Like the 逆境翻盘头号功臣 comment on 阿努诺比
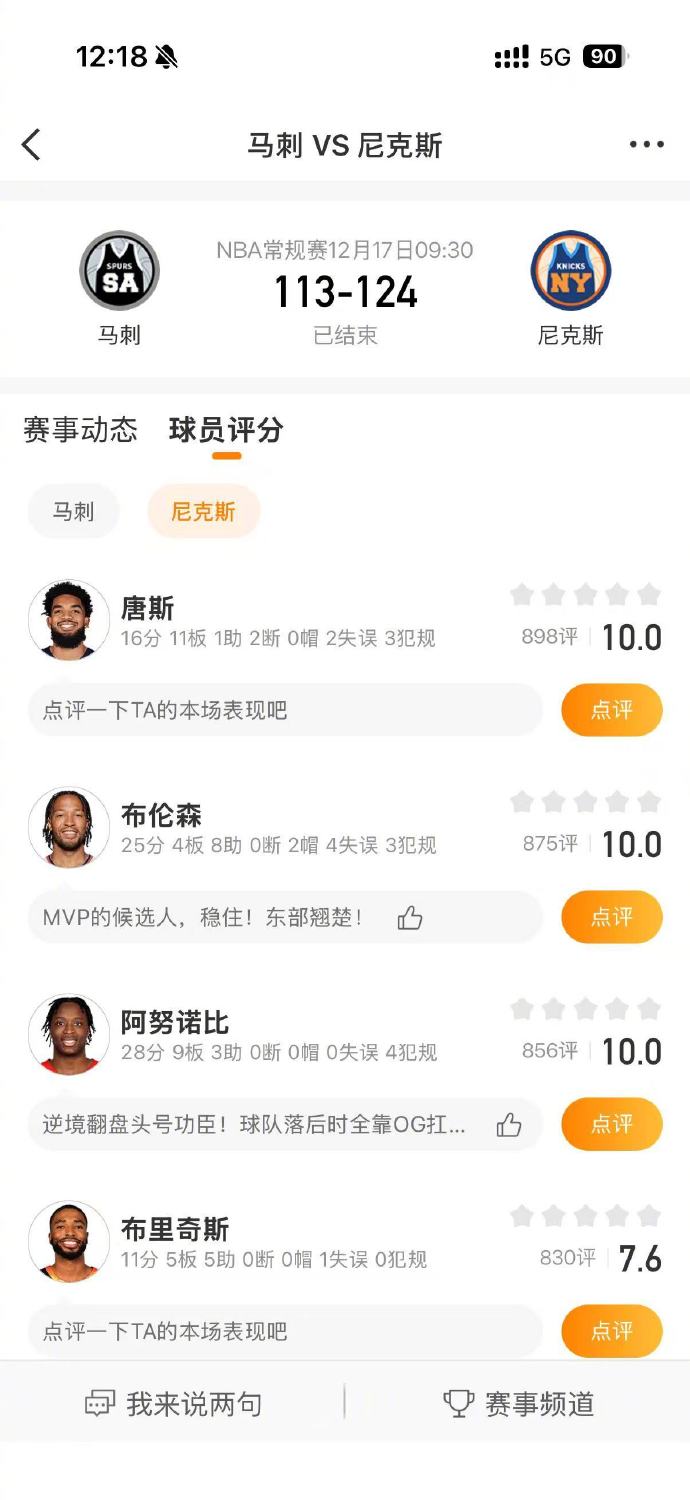The width and height of the screenshot is (690, 1500). click(x=509, y=1125)
